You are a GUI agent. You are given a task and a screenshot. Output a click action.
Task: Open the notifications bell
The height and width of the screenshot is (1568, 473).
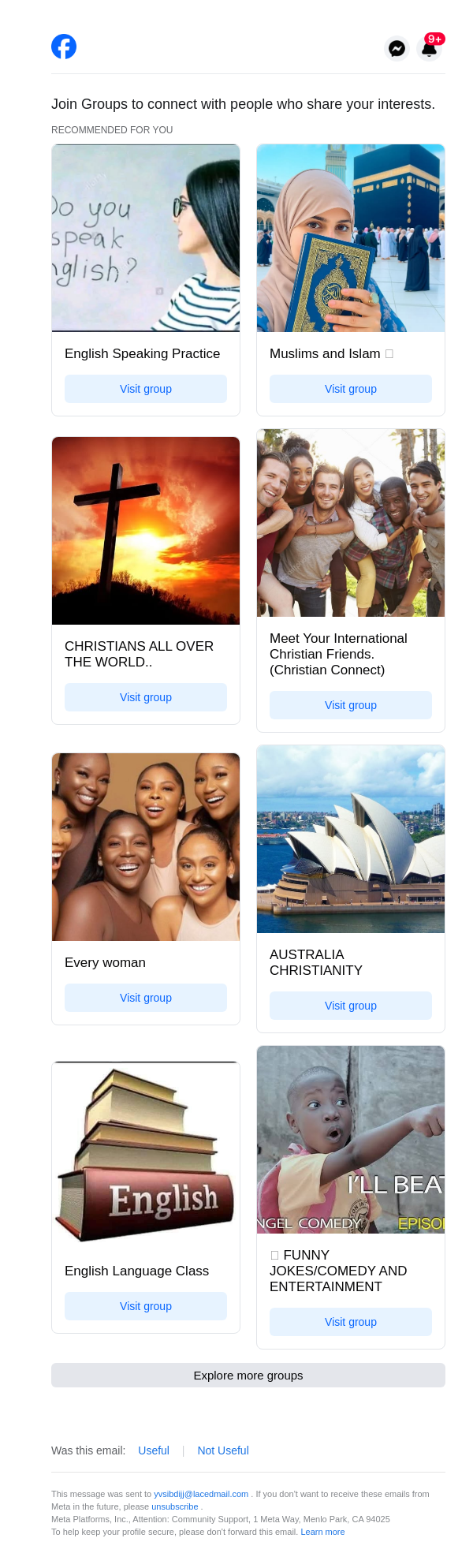coord(430,49)
